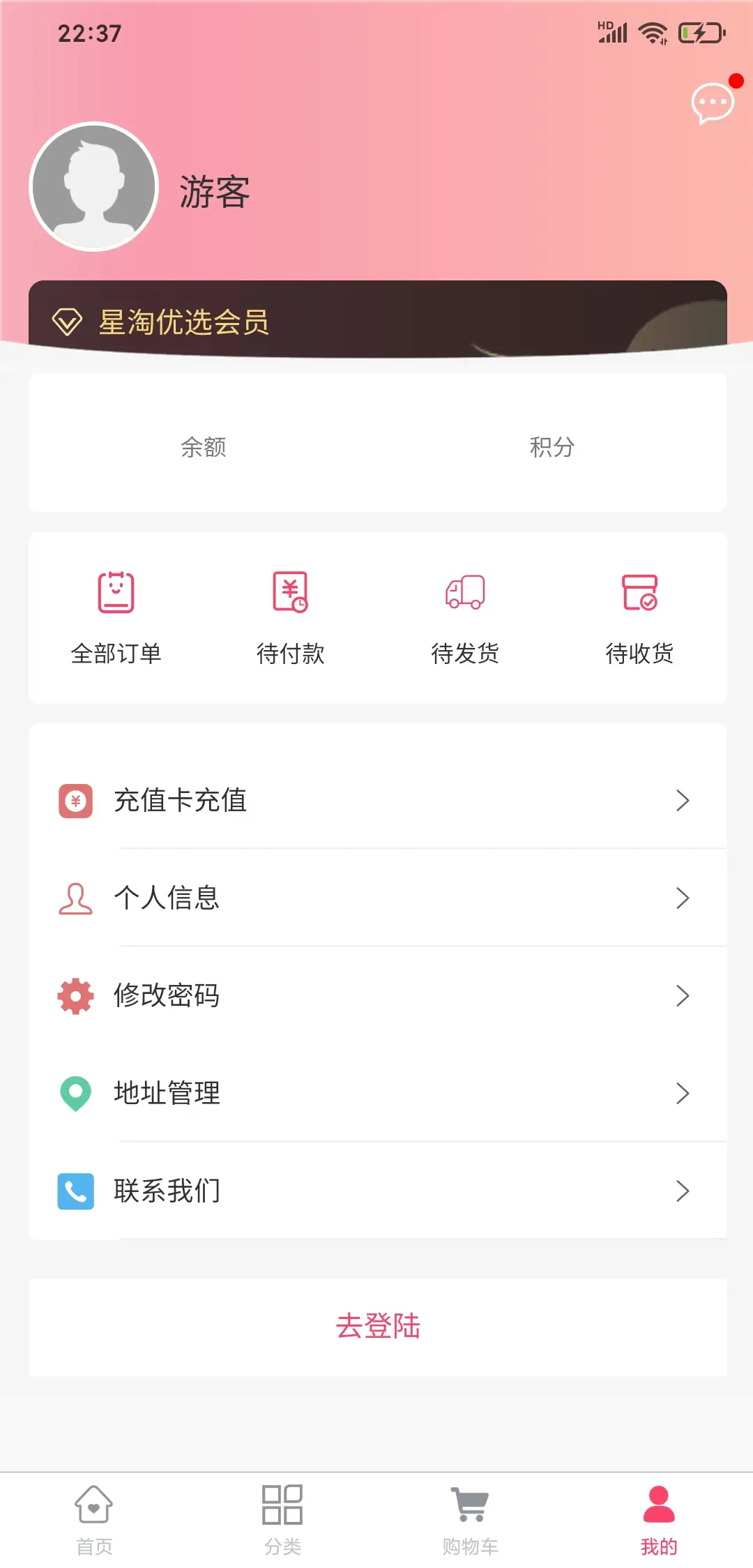Open 待发货 orders awaiting shipment
The image size is (753, 1568).
point(465,617)
